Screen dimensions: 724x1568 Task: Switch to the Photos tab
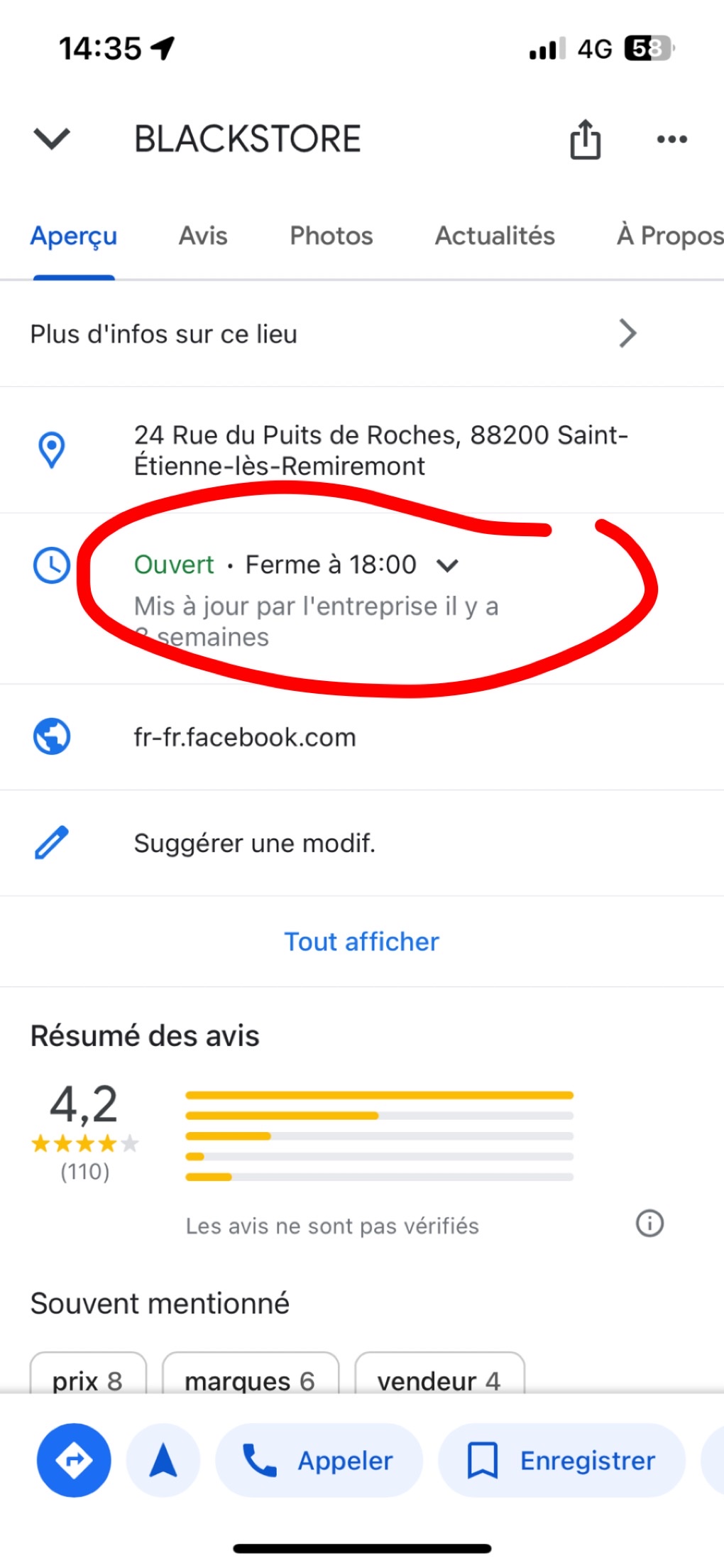(x=331, y=236)
